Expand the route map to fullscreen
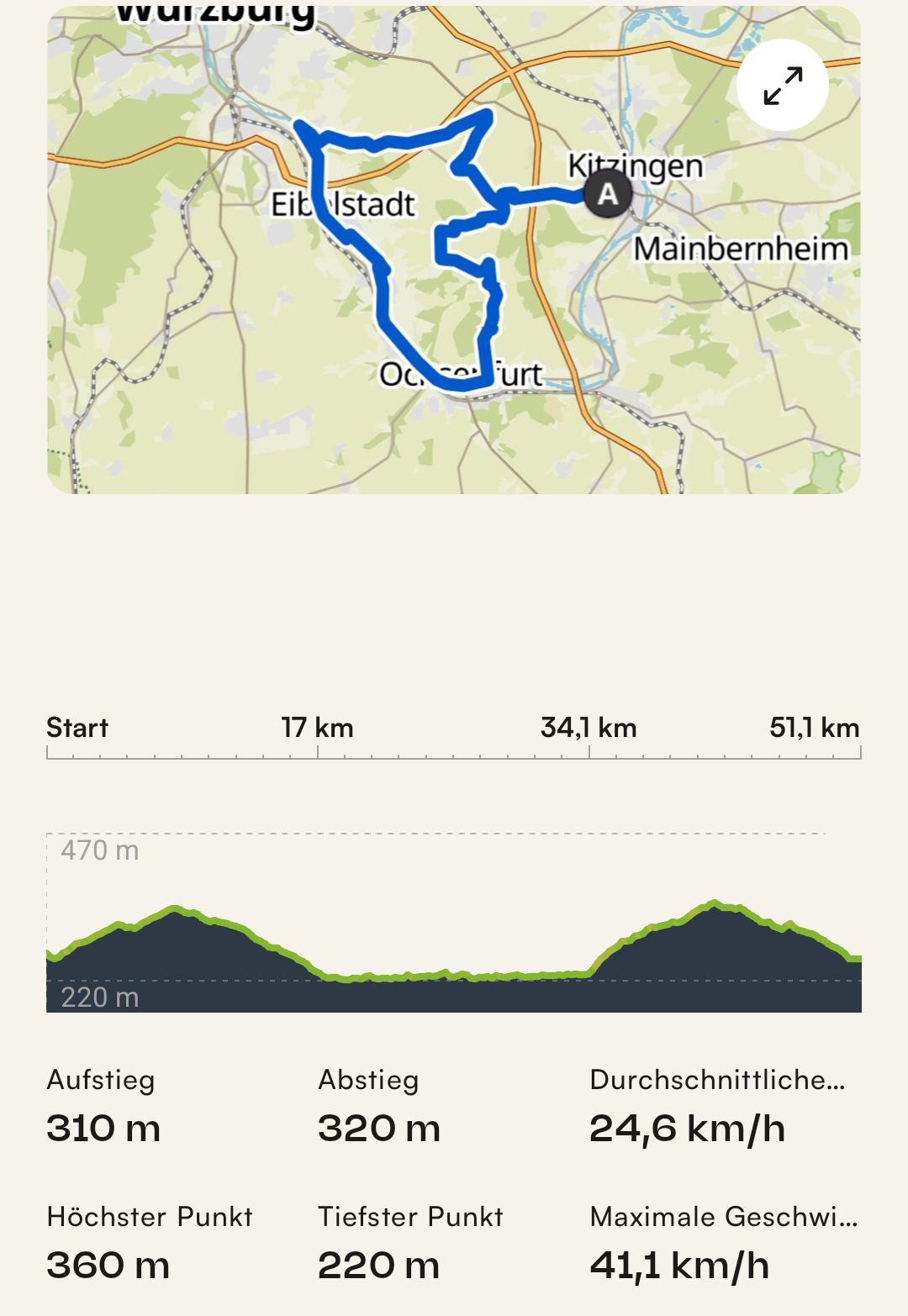This screenshot has height=1316, width=908. click(x=782, y=85)
